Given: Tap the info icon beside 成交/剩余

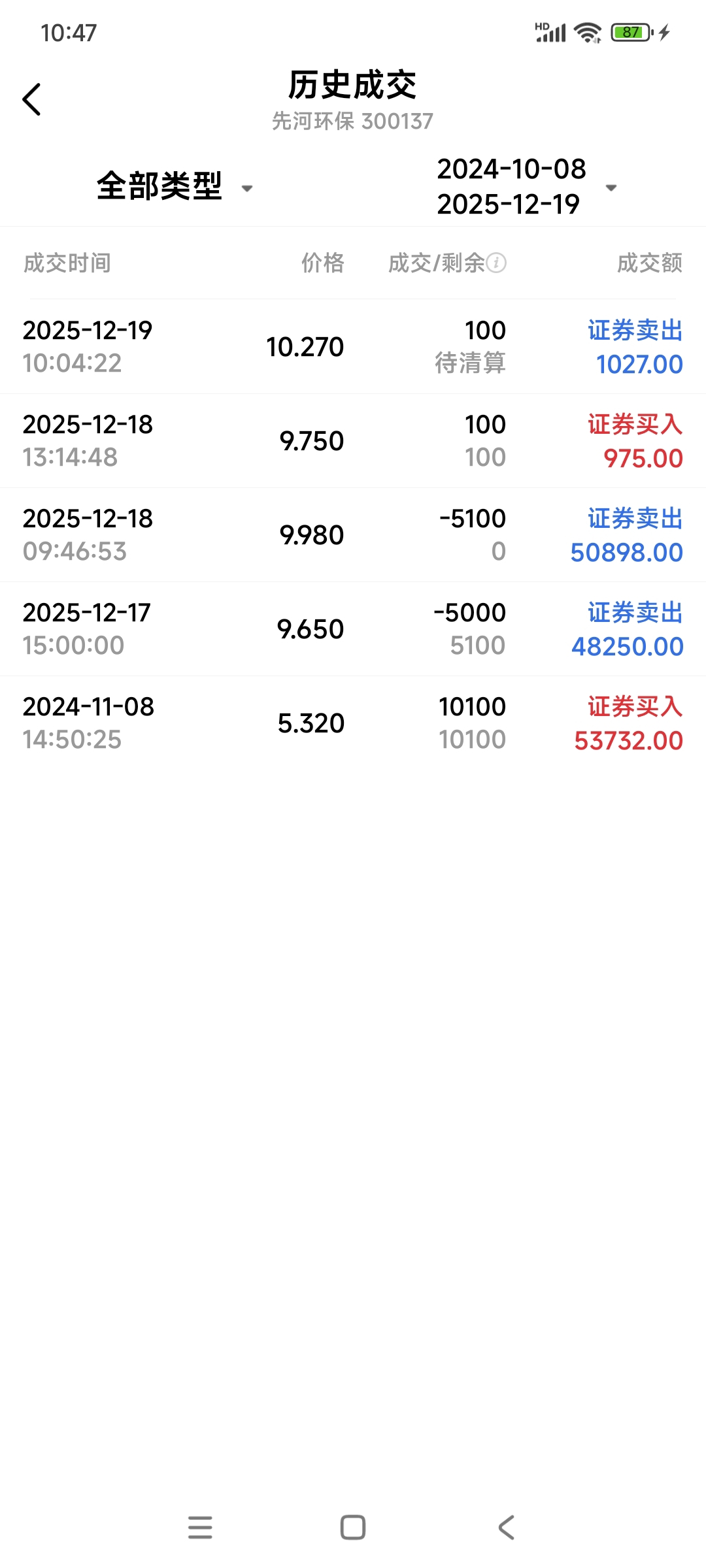Looking at the screenshot, I should pos(497,263).
